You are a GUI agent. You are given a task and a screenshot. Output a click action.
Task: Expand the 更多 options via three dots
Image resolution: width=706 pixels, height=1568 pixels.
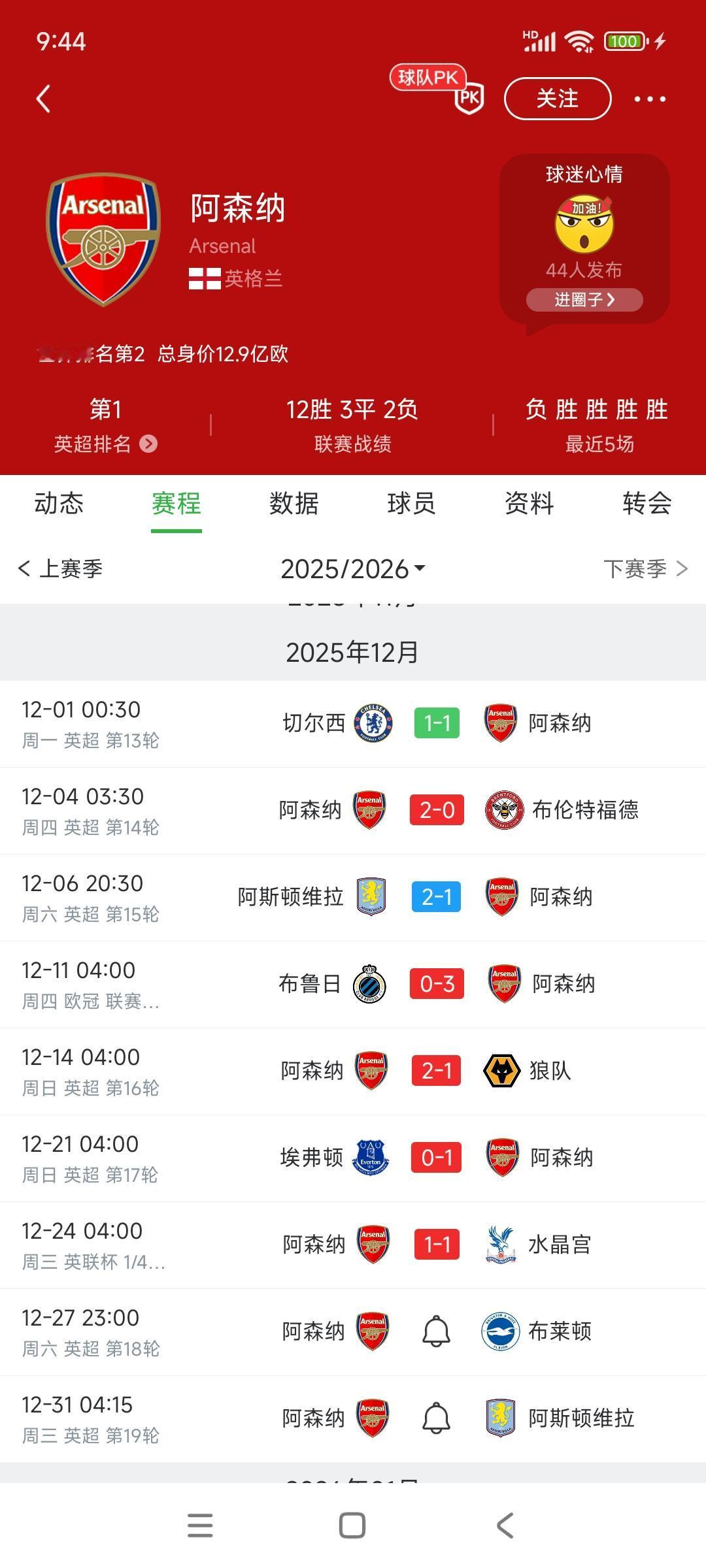pyautogui.click(x=648, y=99)
